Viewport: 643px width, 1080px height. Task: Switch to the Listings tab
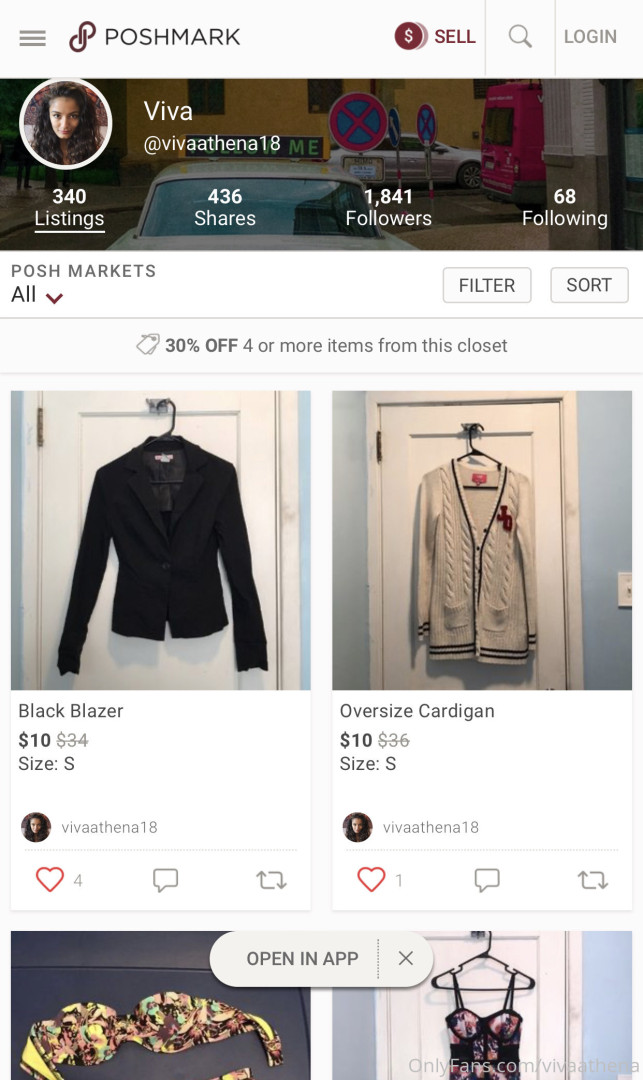(69, 208)
